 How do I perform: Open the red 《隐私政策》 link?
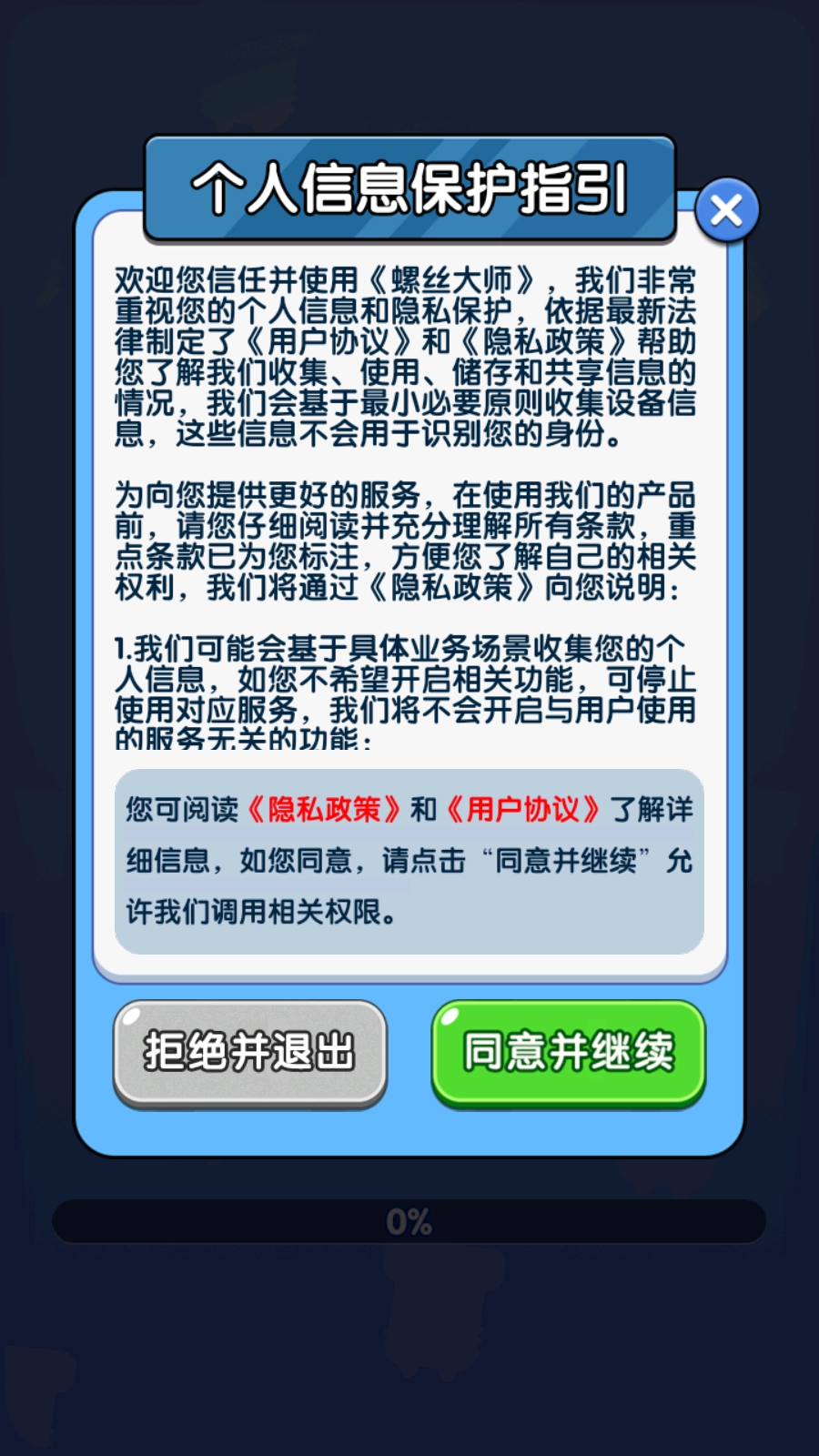coord(324,809)
